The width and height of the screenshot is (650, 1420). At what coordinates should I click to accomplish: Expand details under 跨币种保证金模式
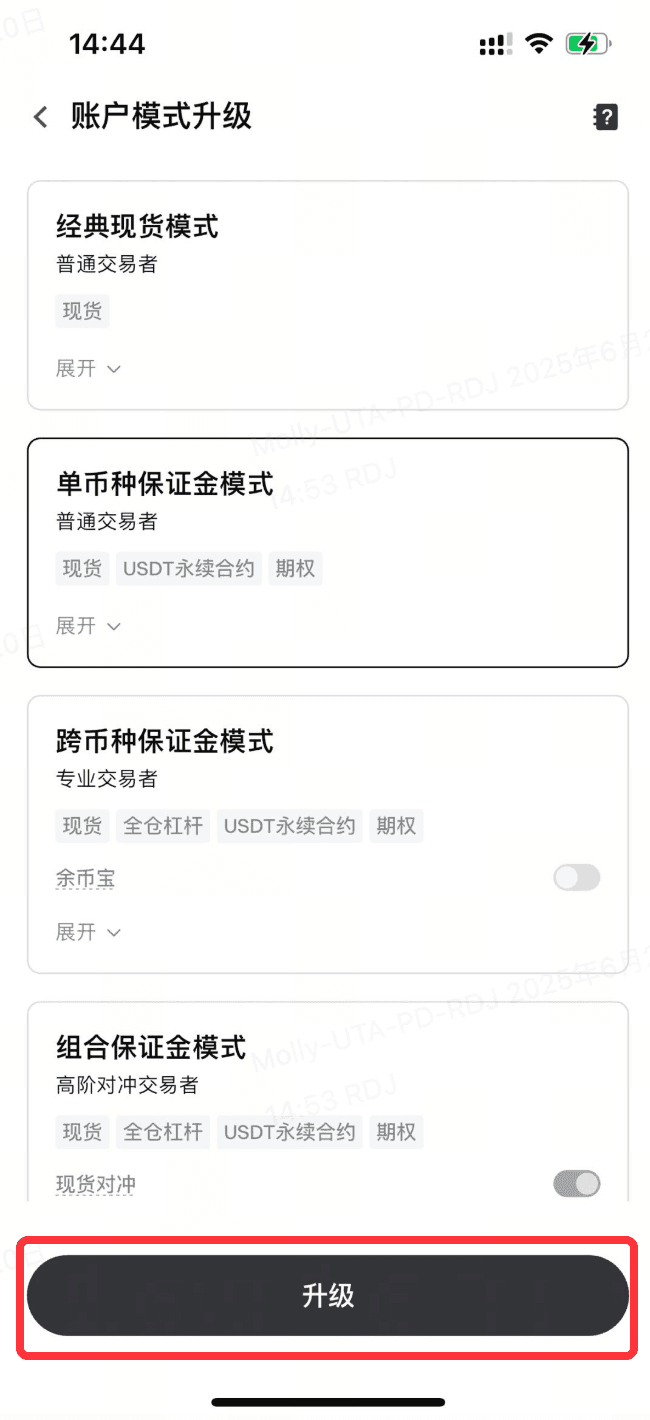point(88,932)
